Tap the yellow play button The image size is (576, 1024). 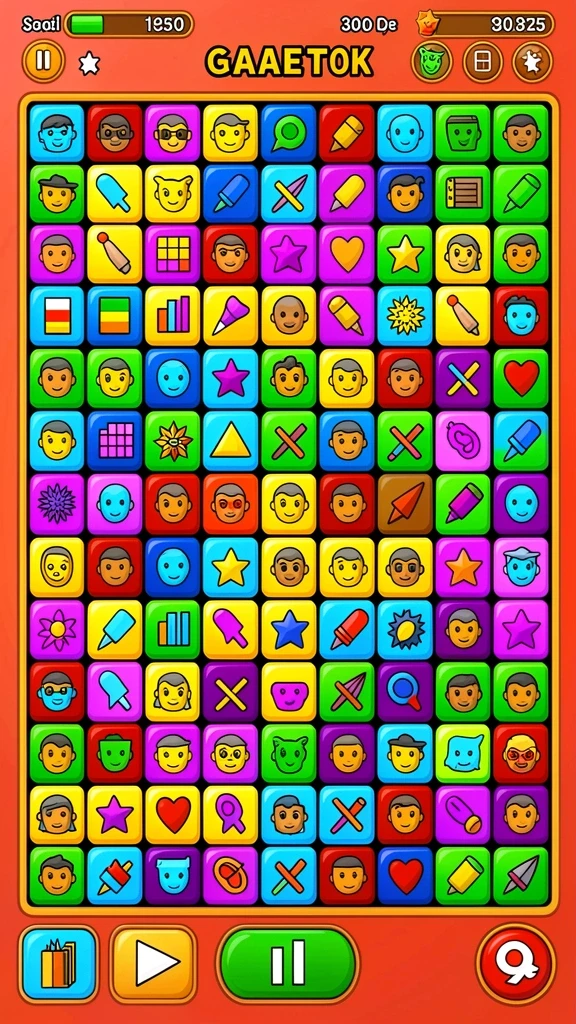(x=153, y=964)
